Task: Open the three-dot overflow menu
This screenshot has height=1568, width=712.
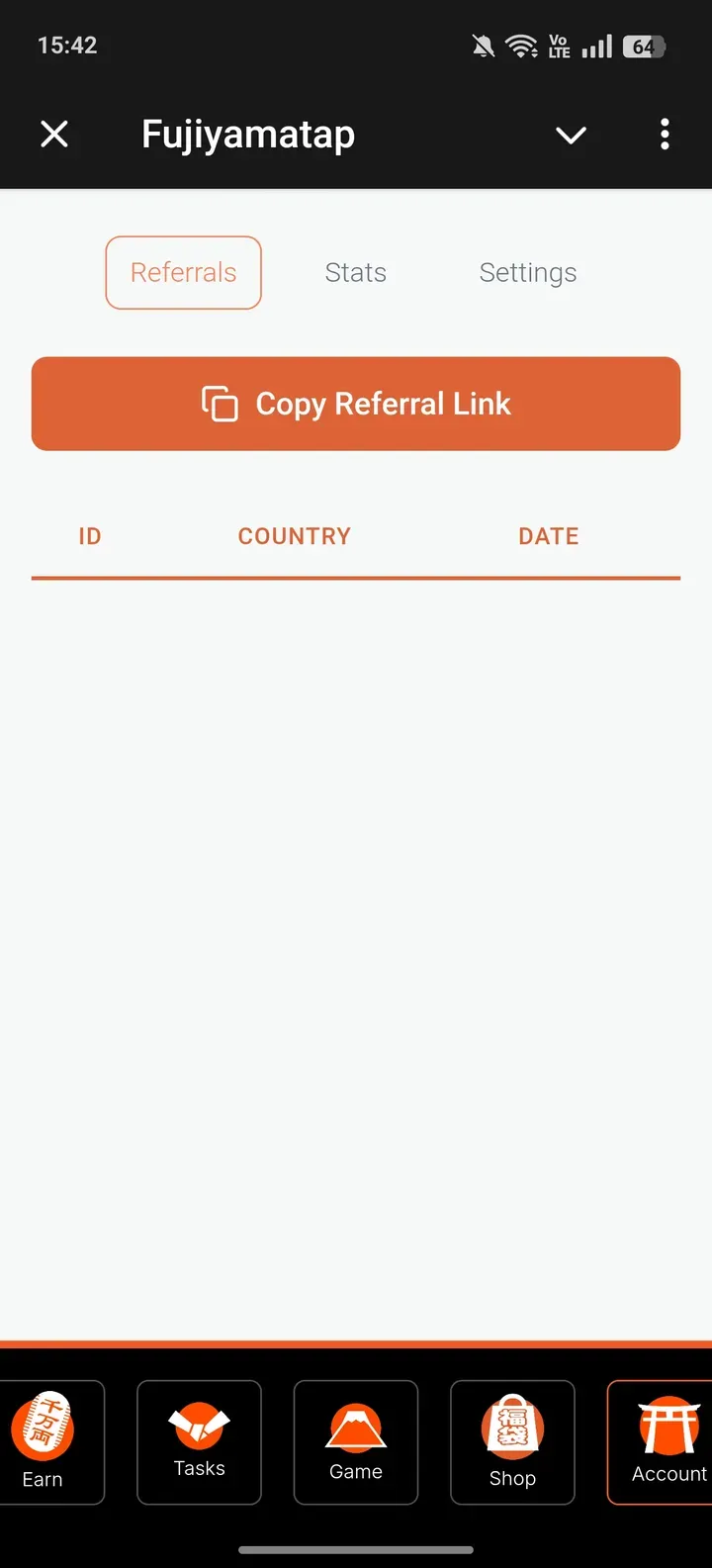Action: 665,134
